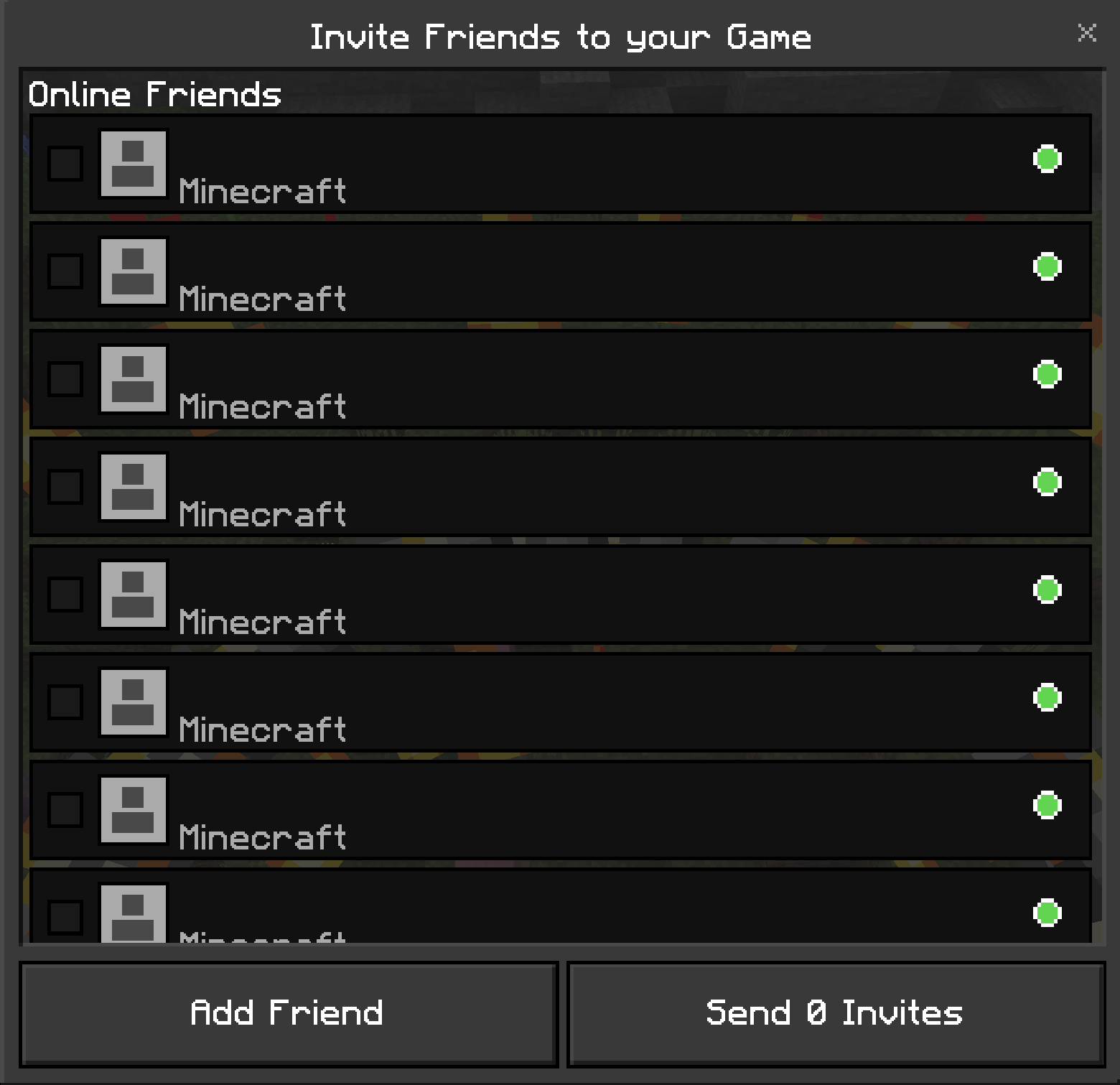Check the second online friend's checkbox

pyautogui.click(x=65, y=271)
